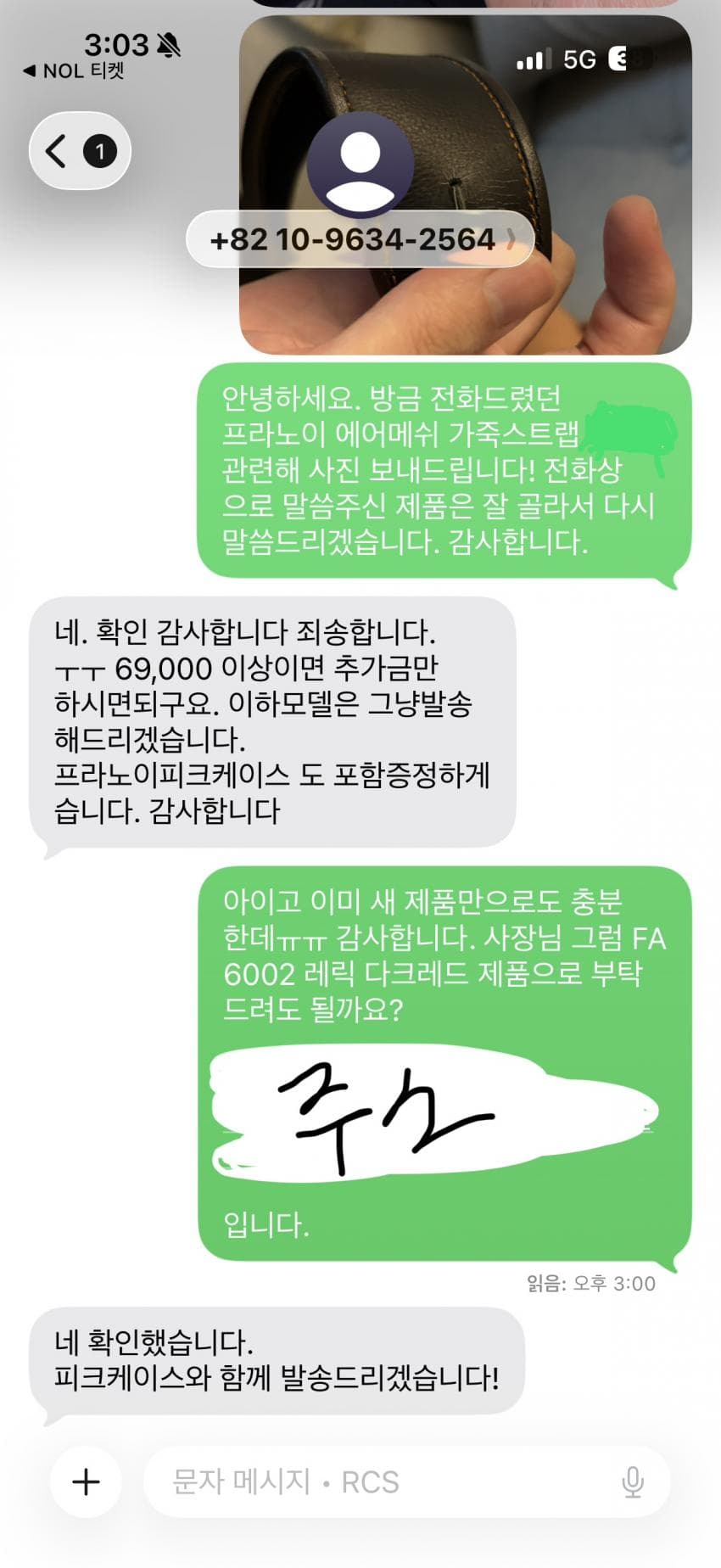Return to the NOL 티켓 app
Screen dimensions: 721x1568
(x=75, y=71)
